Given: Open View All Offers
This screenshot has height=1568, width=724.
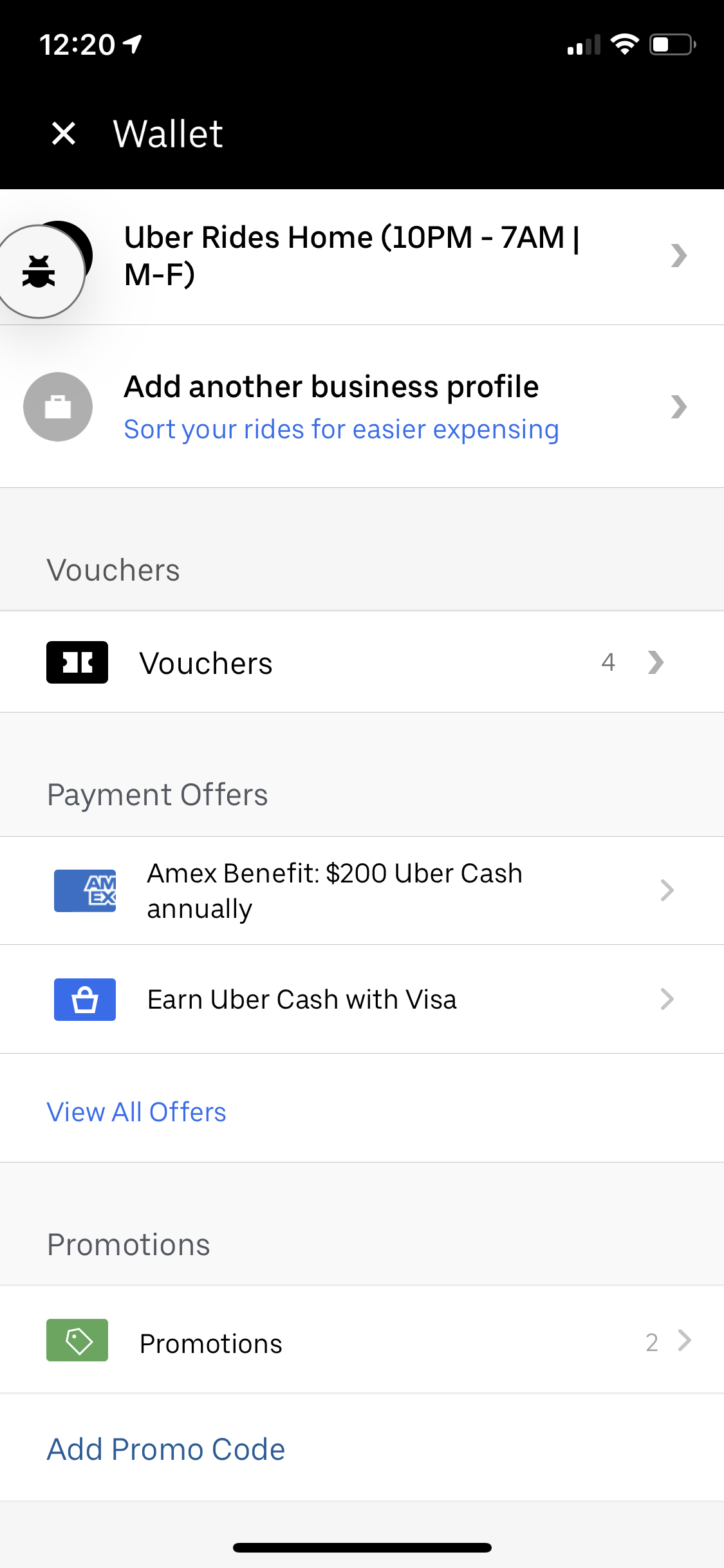Looking at the screenshot, I should click(x=135, y=1112).
